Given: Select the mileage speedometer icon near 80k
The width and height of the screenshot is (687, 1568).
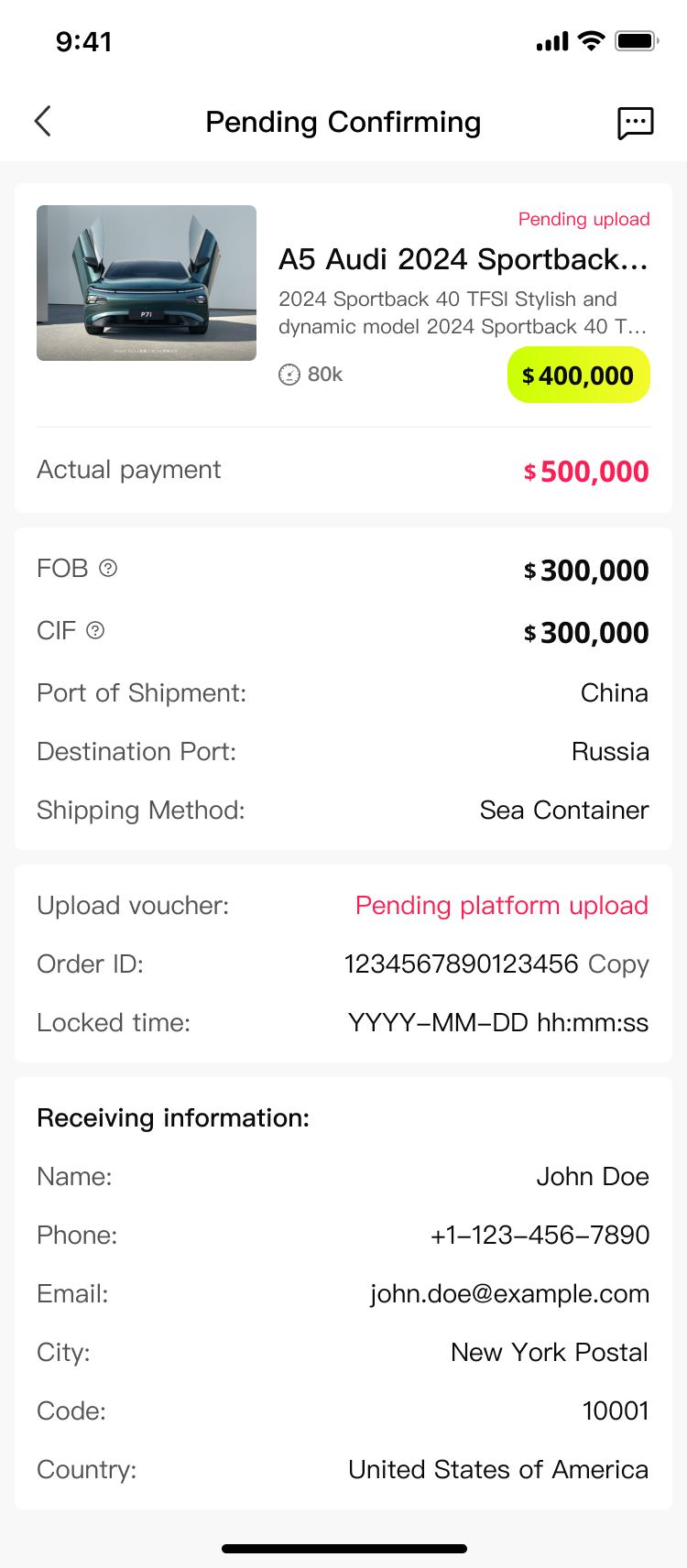Looking at the screenshot, I should (x=288, y=375).
